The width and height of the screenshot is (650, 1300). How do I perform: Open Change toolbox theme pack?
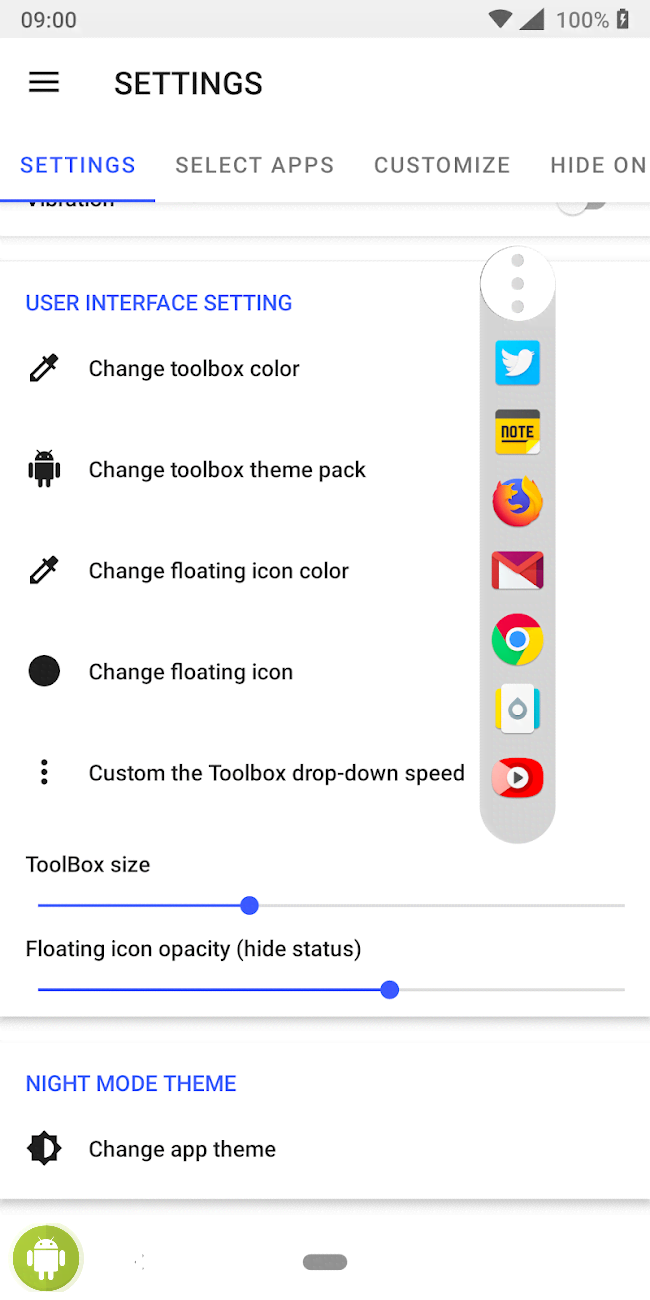click(x=227, y=470)
